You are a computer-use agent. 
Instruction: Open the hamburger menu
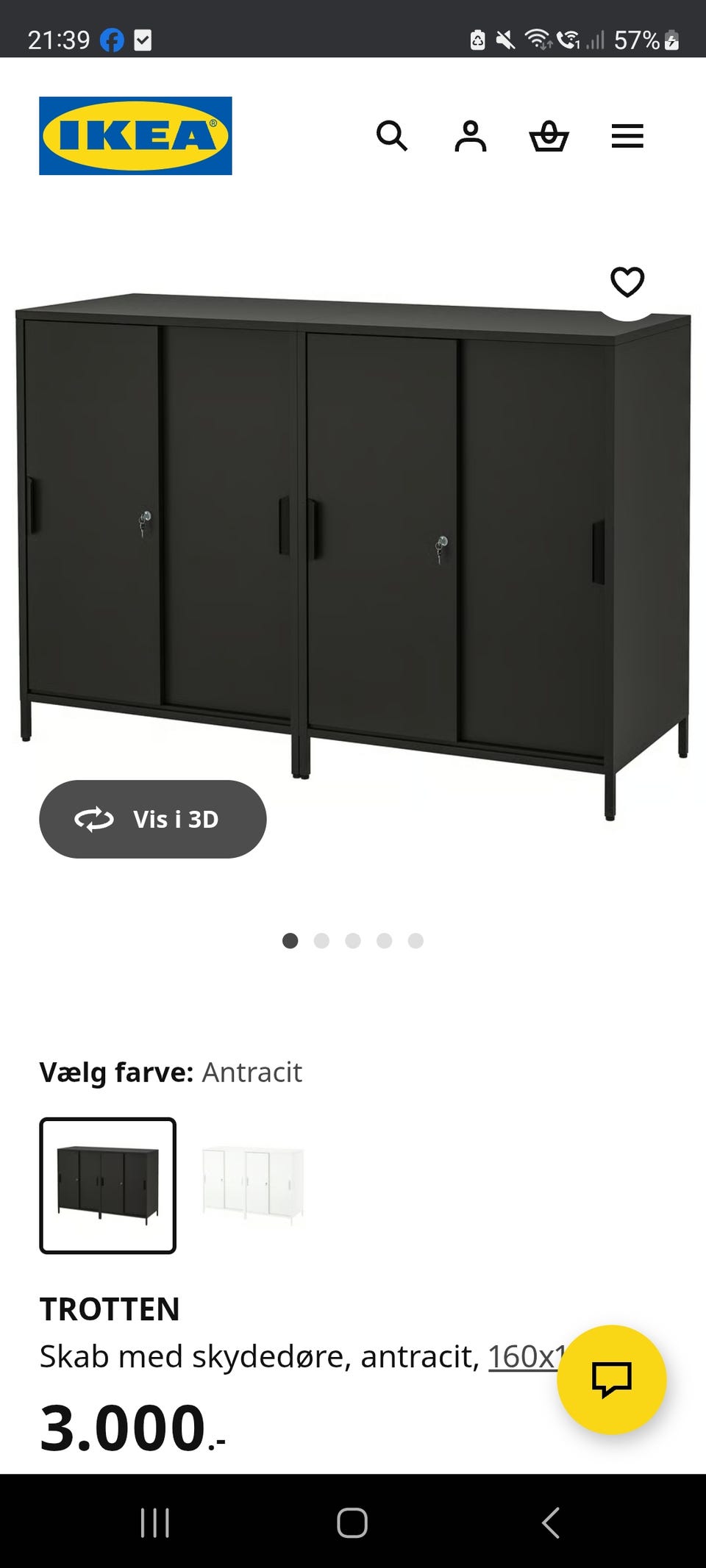tap(627, 136)
